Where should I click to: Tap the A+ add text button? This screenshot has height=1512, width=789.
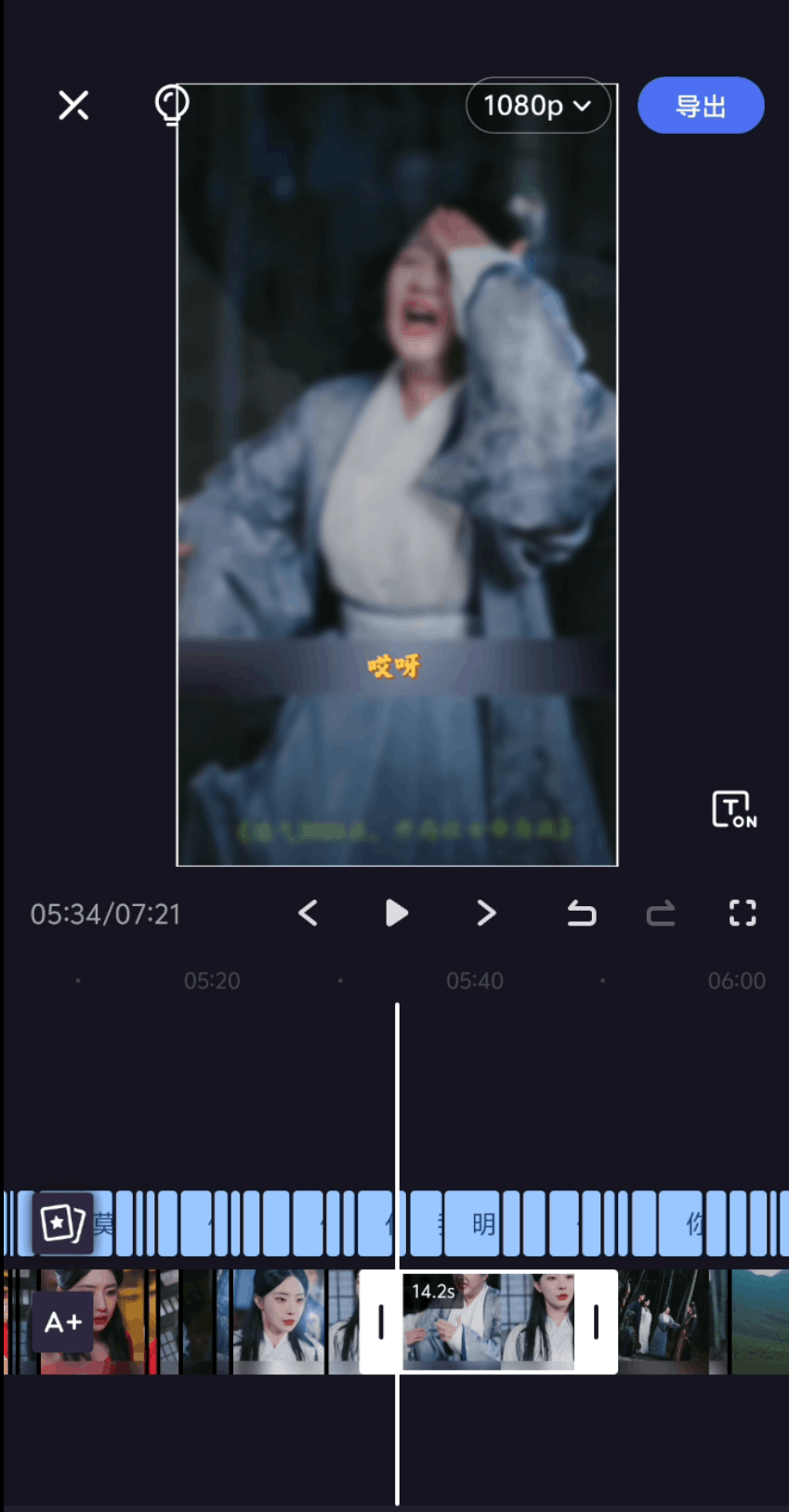(x=62, y=1321)
